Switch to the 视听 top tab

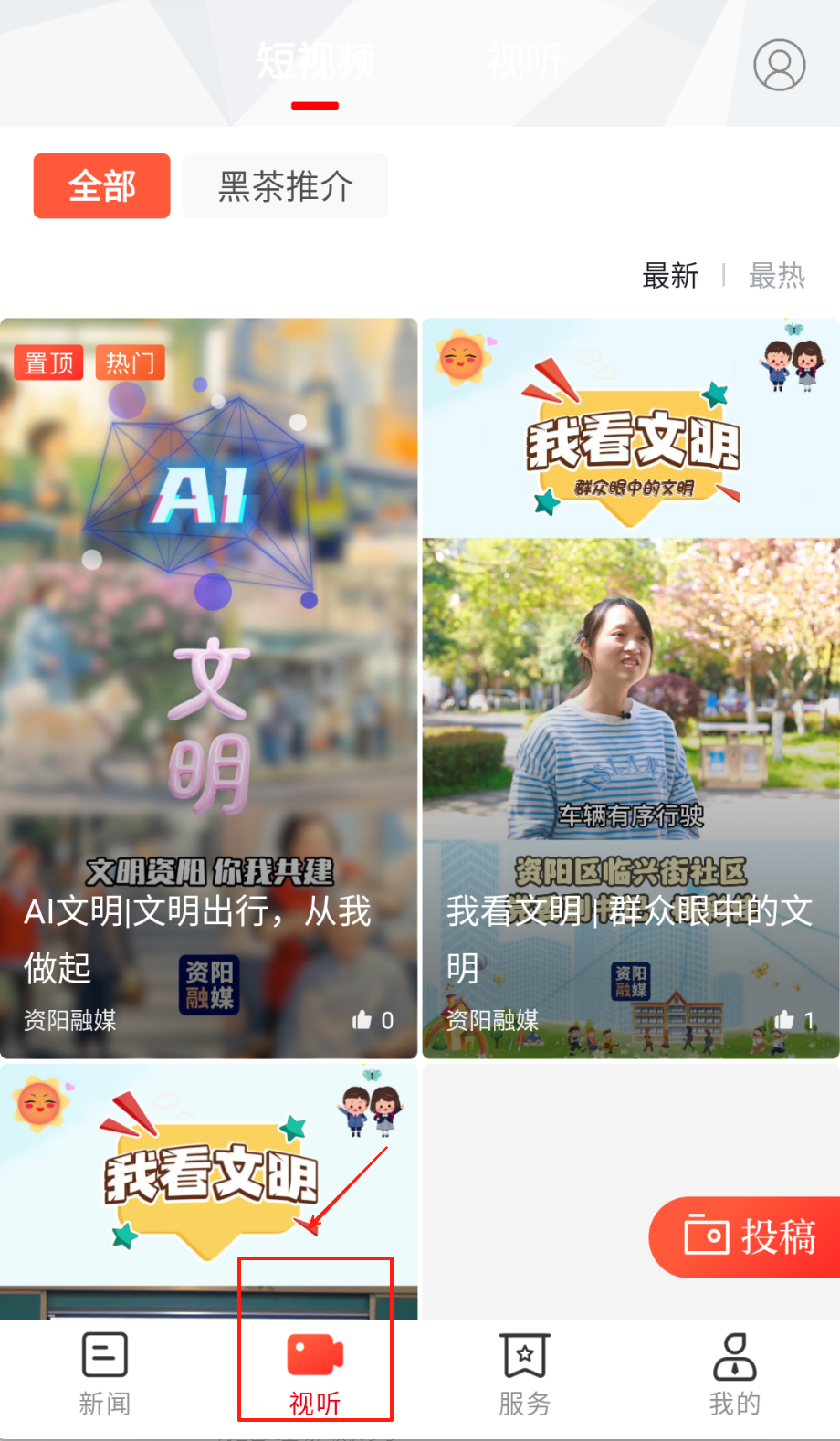tap(524, 62)
